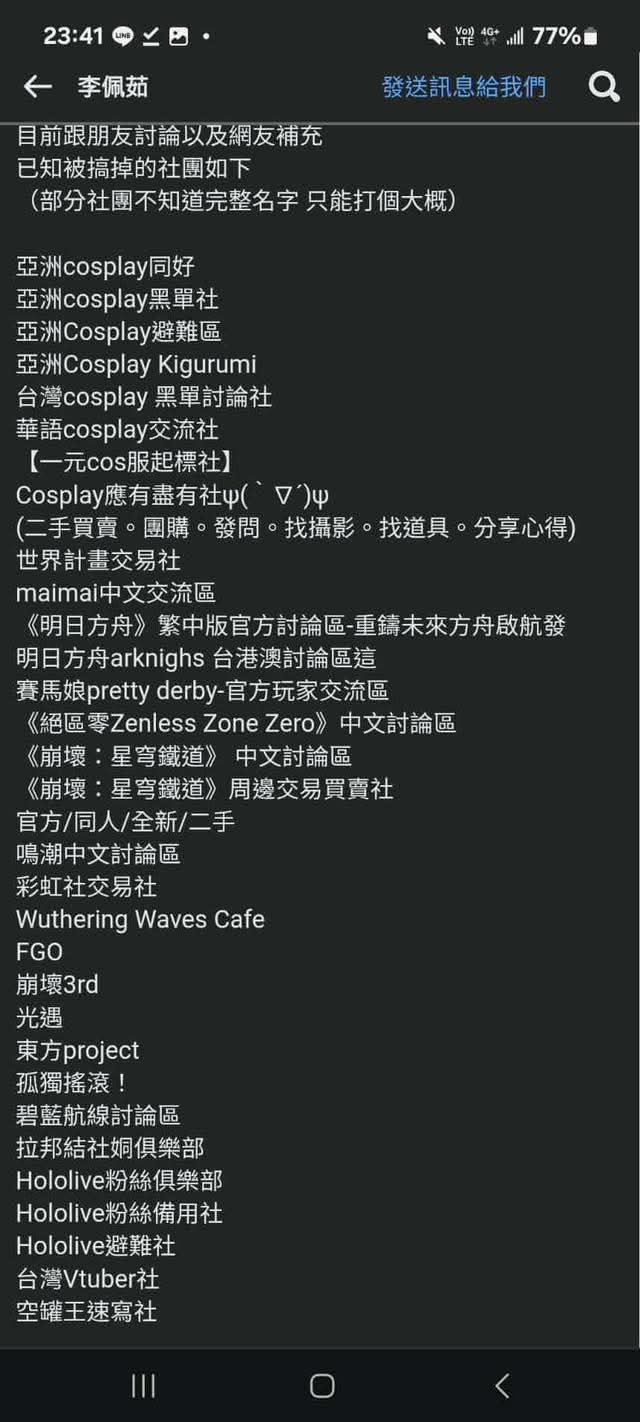Open the search magnifier icon
Image resolution: width=640 pixels, height=1422 pixels.
point(604,87)
